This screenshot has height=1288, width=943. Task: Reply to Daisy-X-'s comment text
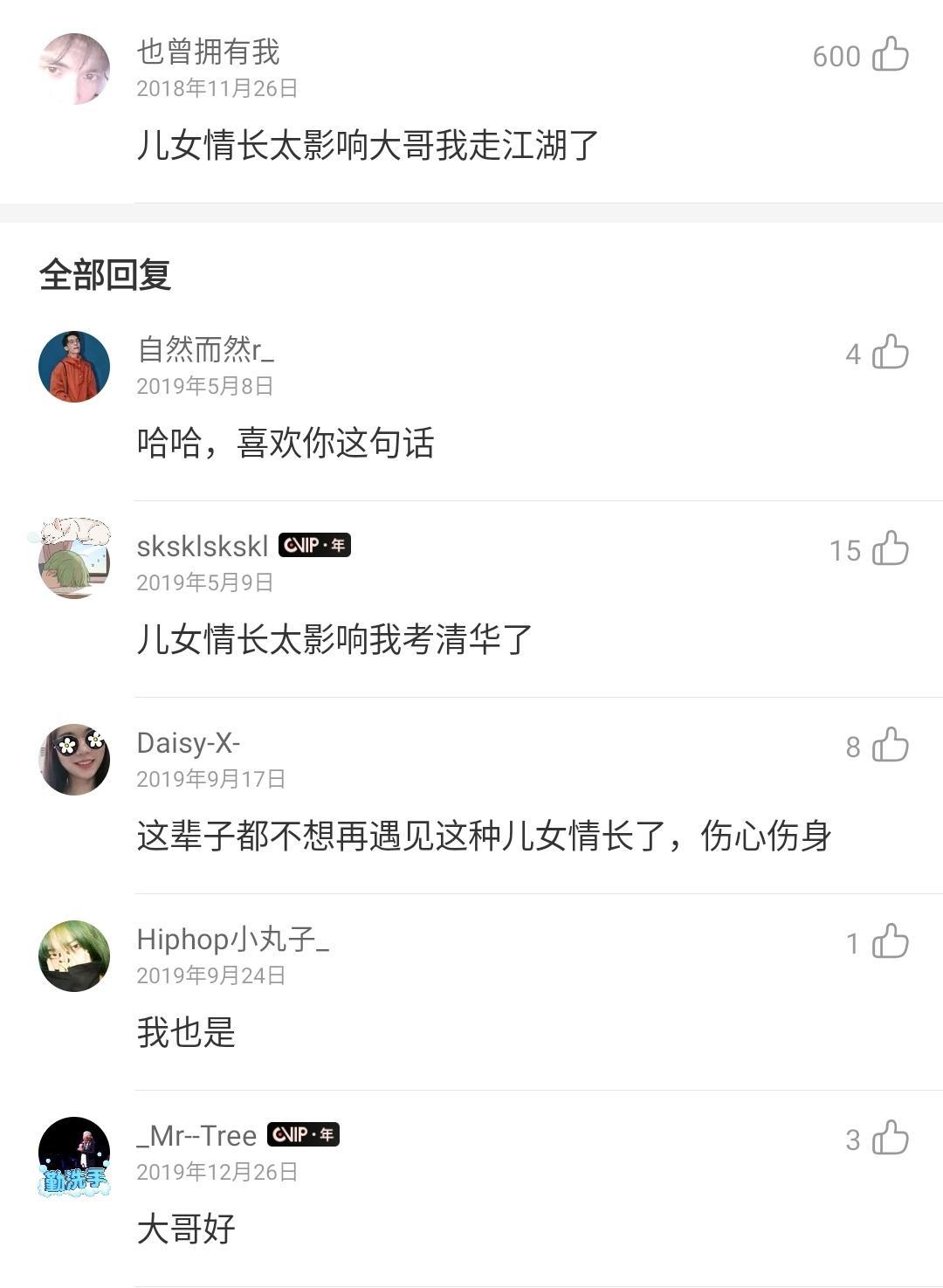[483, 837]
